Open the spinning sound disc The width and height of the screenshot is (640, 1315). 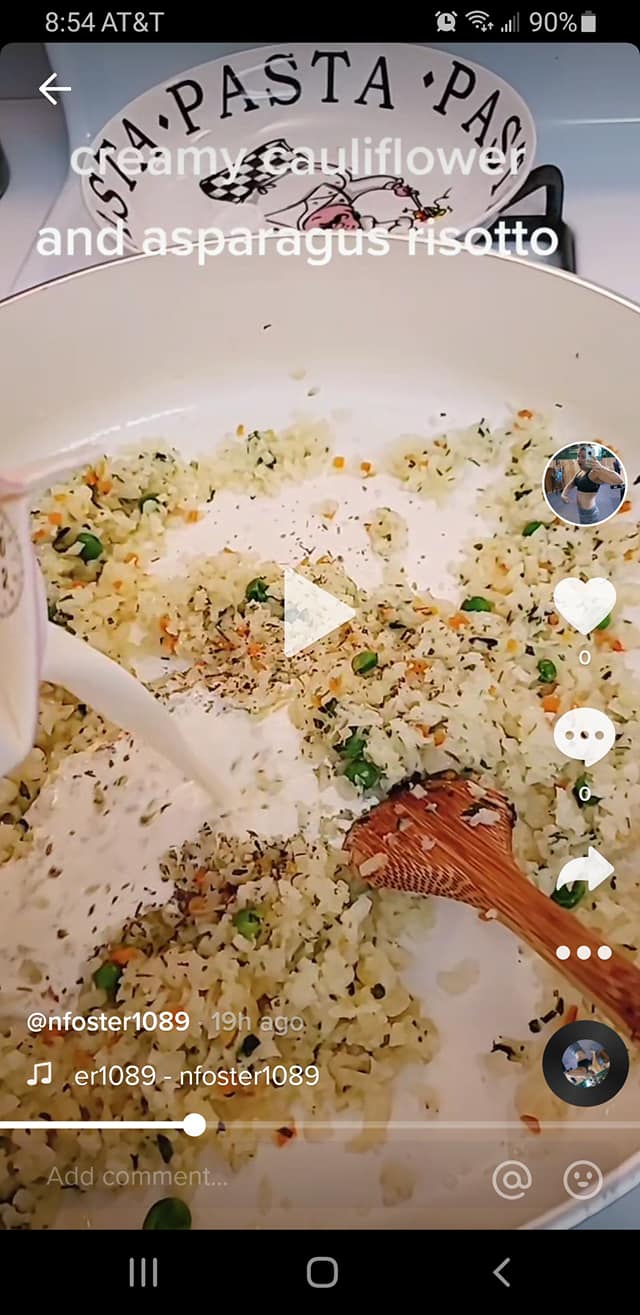585,1063
